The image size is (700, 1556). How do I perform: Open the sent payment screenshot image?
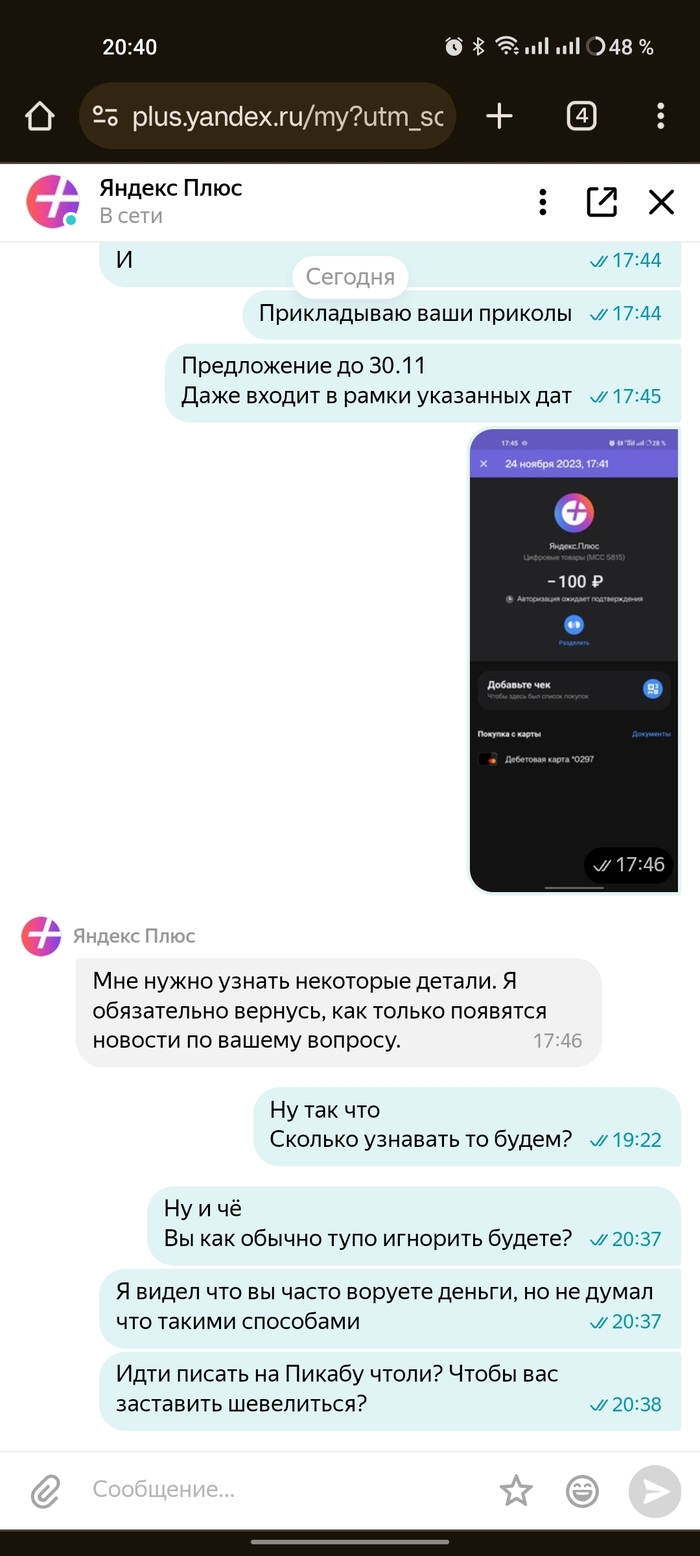(x=574, y=660)
